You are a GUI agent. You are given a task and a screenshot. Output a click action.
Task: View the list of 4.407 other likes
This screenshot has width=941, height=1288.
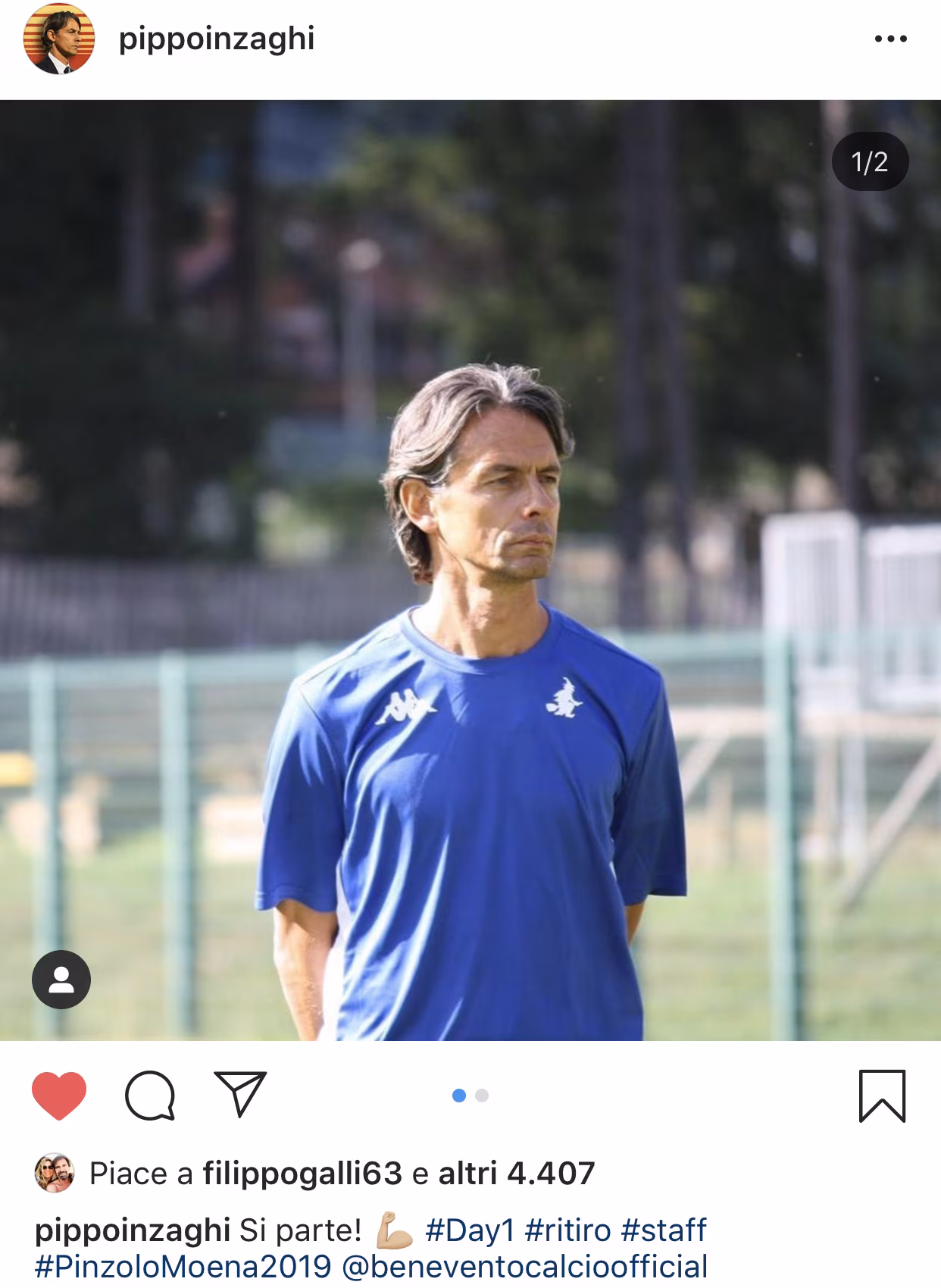coord(517,1174)
